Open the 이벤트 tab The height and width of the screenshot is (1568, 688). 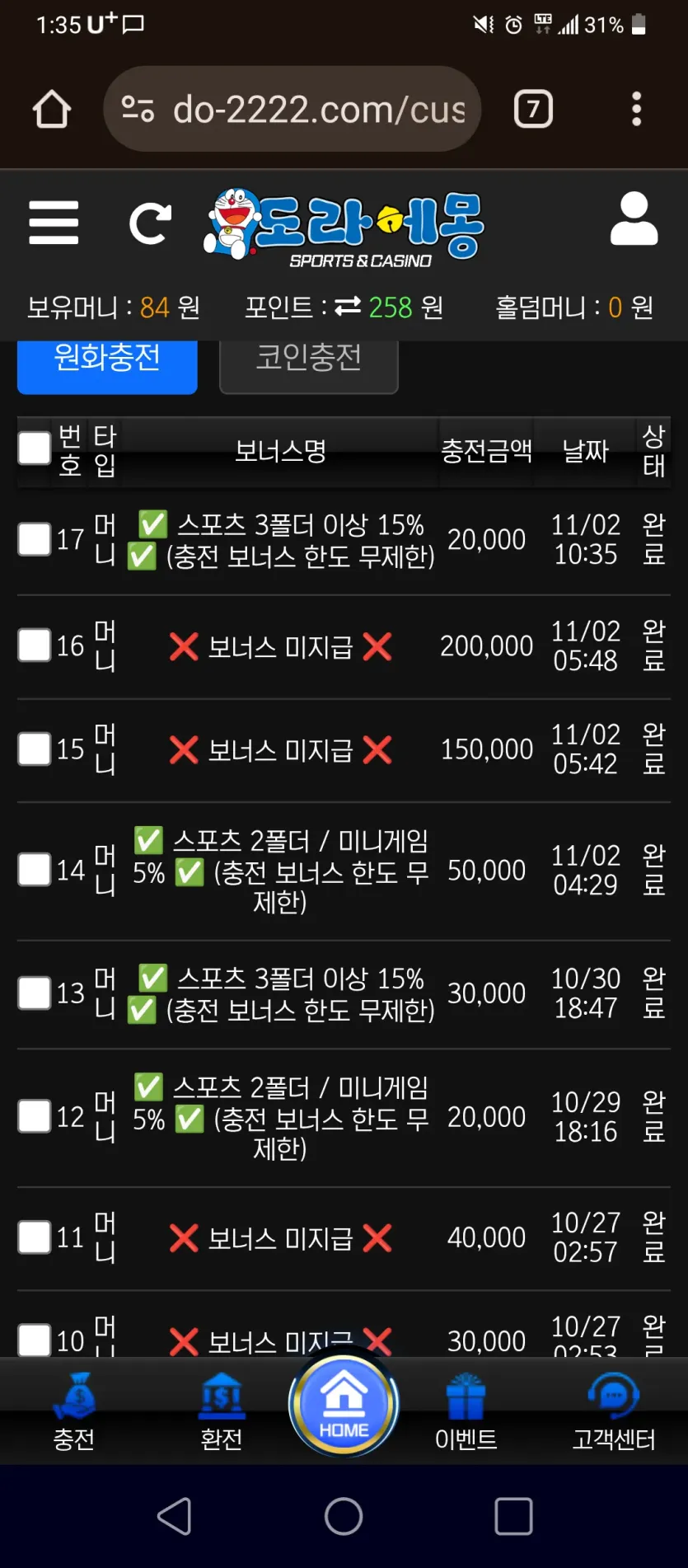[466, 1412]
